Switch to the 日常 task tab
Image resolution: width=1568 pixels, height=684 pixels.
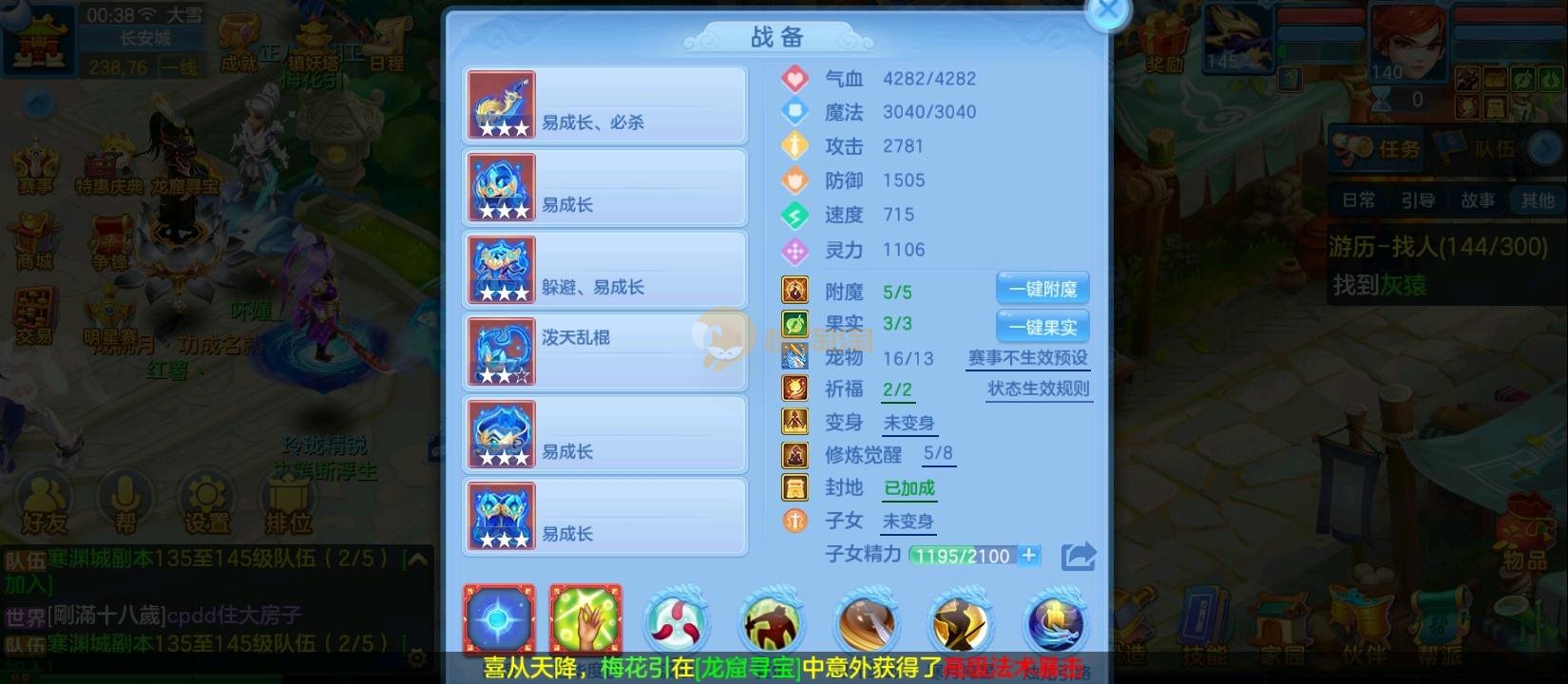(1358, 200)
